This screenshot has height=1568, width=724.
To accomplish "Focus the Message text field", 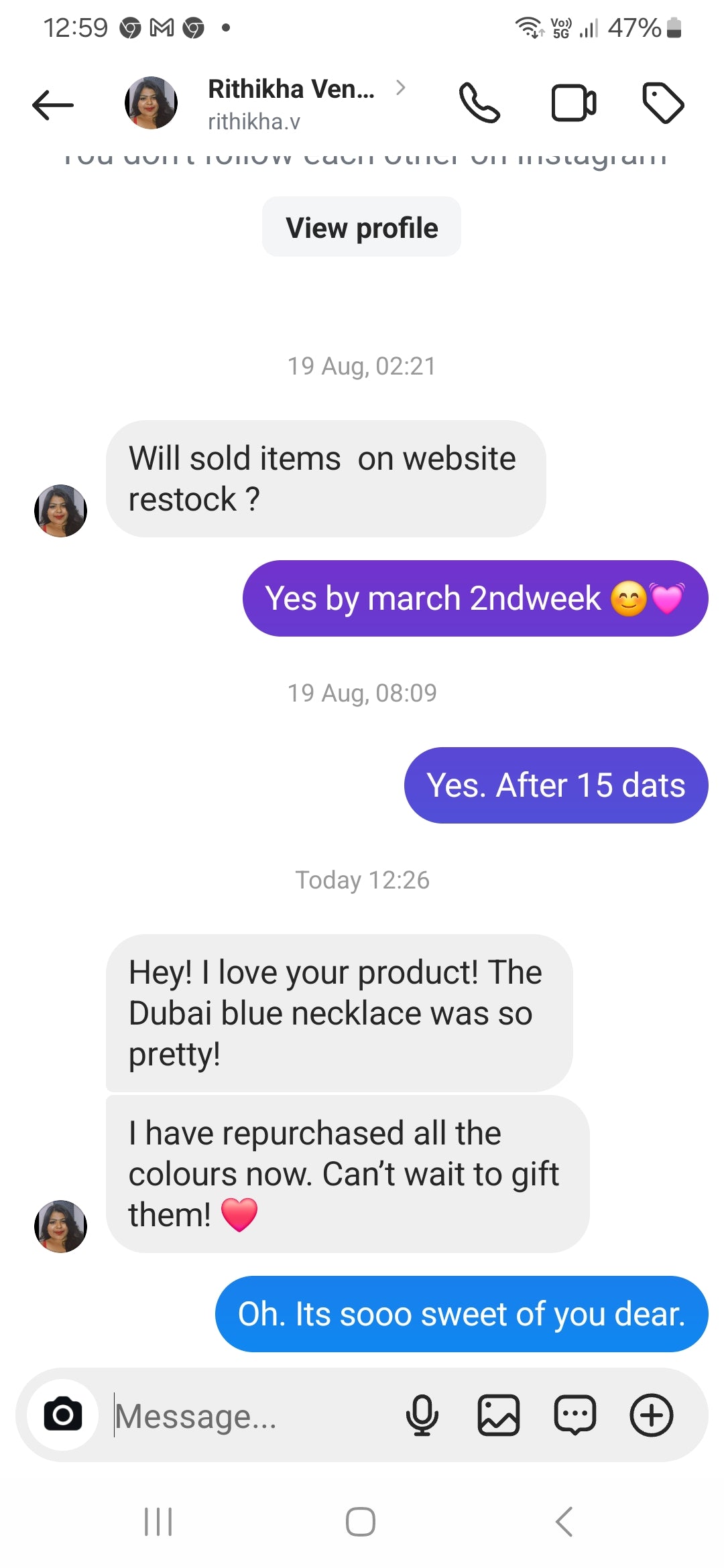I will pyautogui.click(x=255, y=1416).
